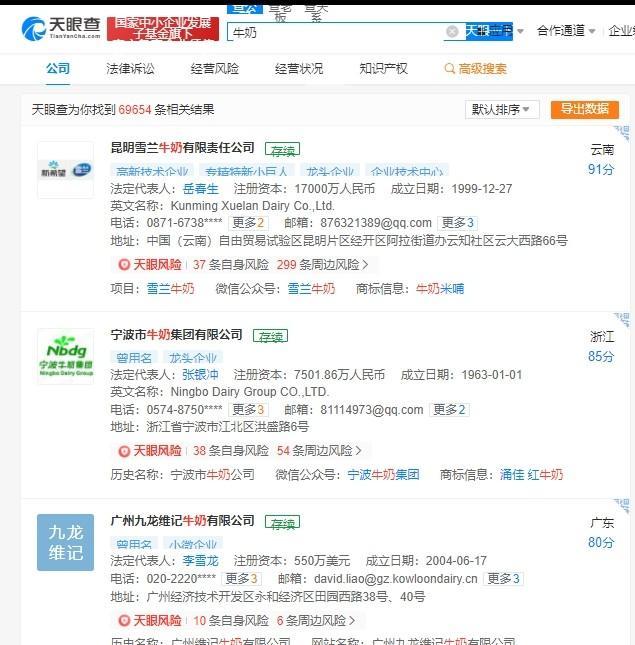Switch to the 知识产权 tab
Screen dimensions: 635x645
click(x=383, y=69)
